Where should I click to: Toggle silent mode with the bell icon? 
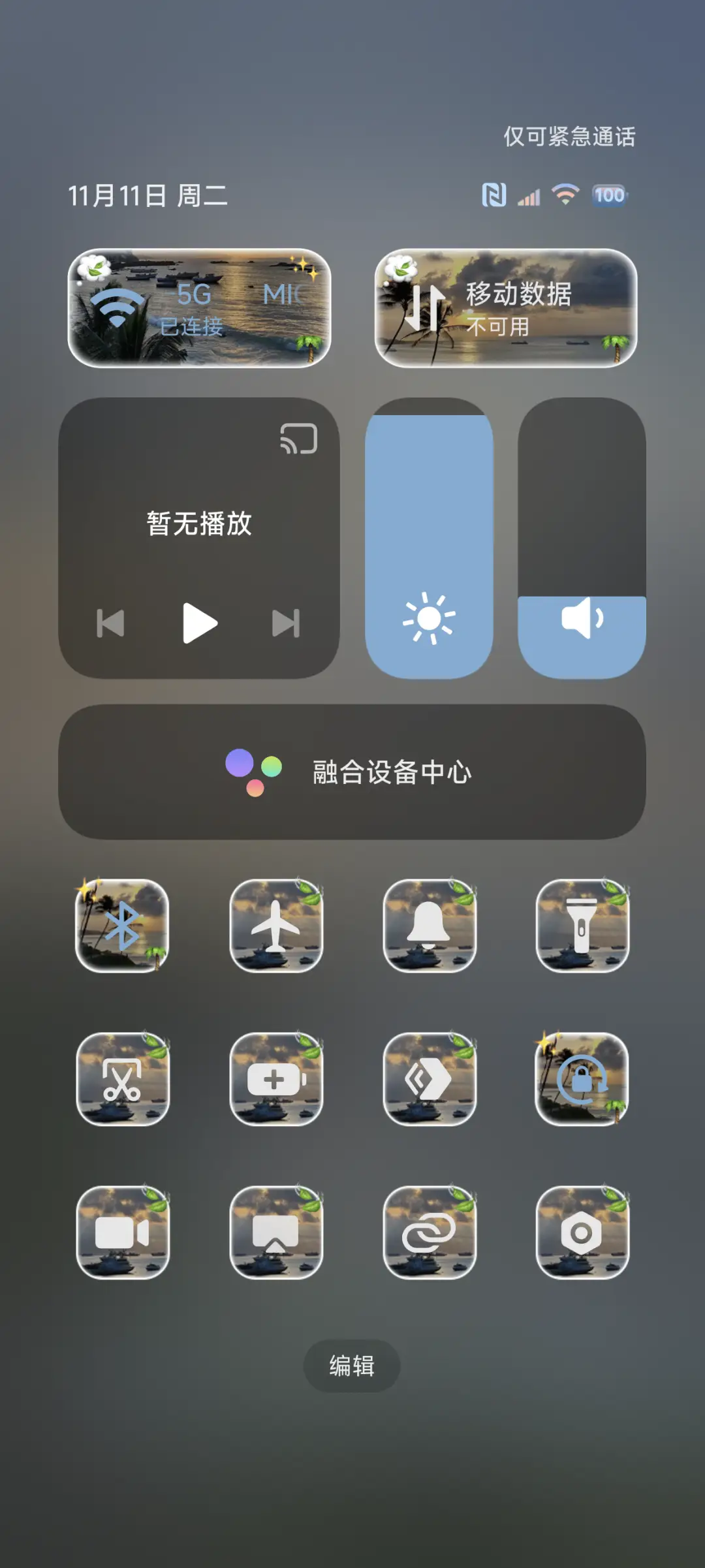pyautogui.click(x=430, y=927)
